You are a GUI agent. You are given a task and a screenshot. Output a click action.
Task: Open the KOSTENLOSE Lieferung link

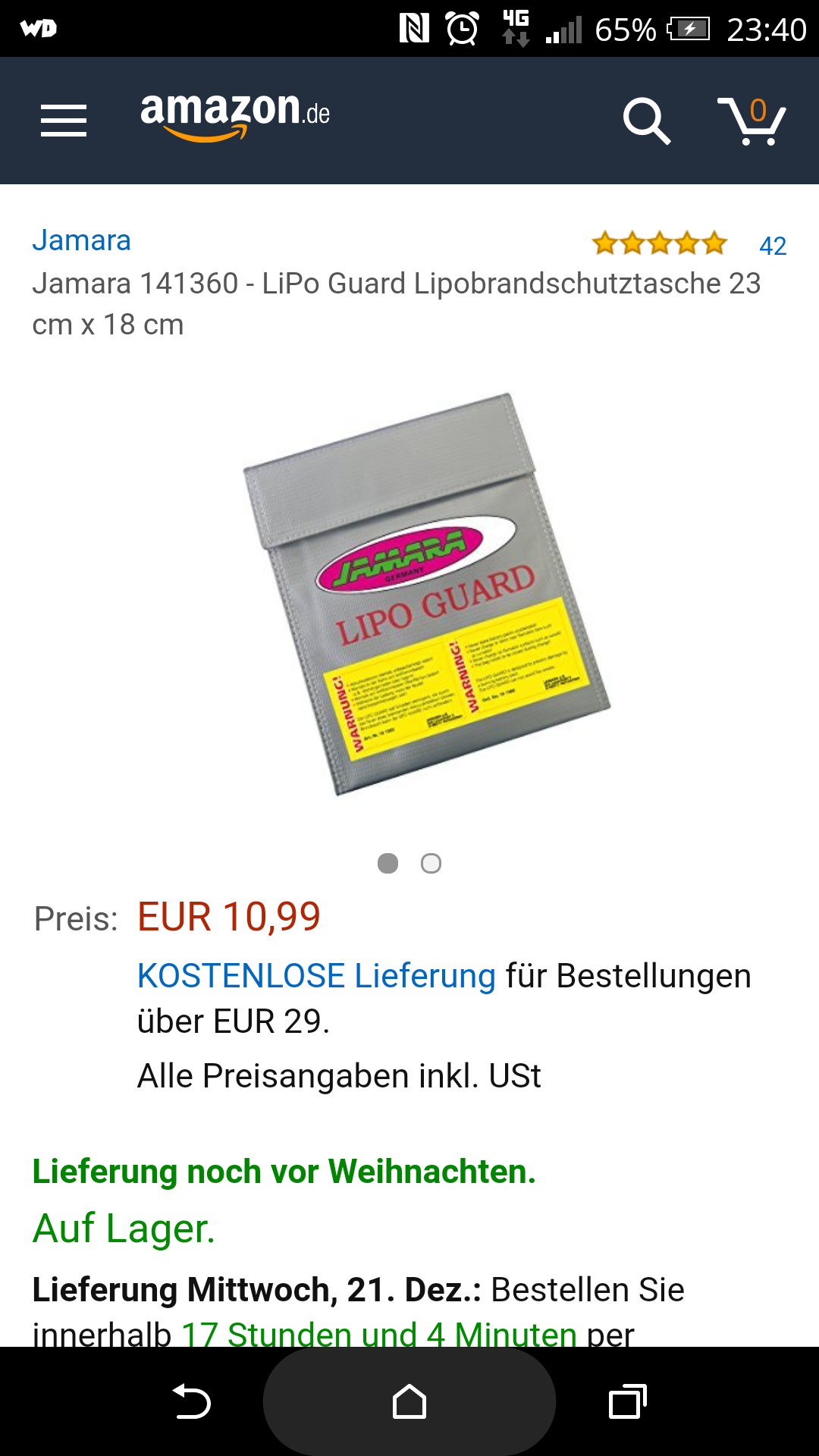(x=316, y=976)
